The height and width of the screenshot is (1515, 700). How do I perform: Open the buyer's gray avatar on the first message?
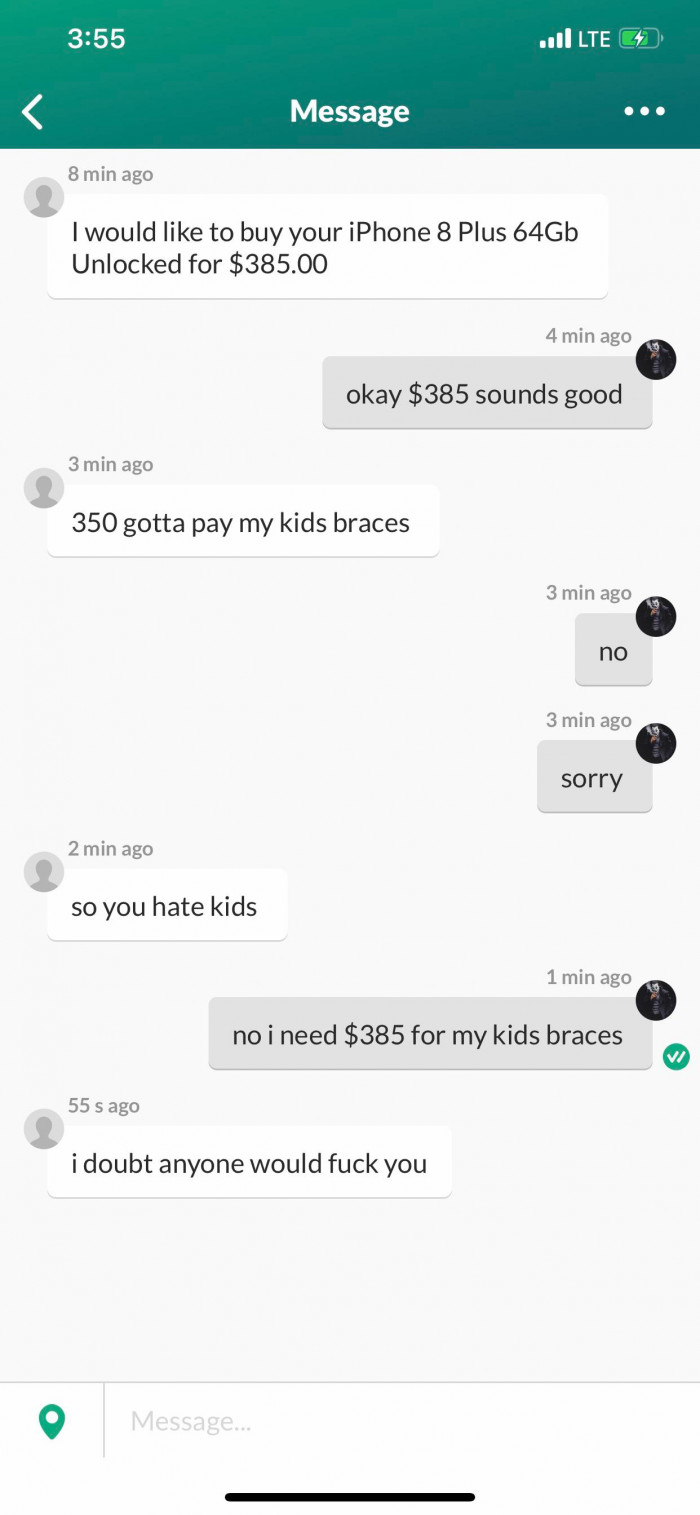pyautogui.click(x=43, y=197)
